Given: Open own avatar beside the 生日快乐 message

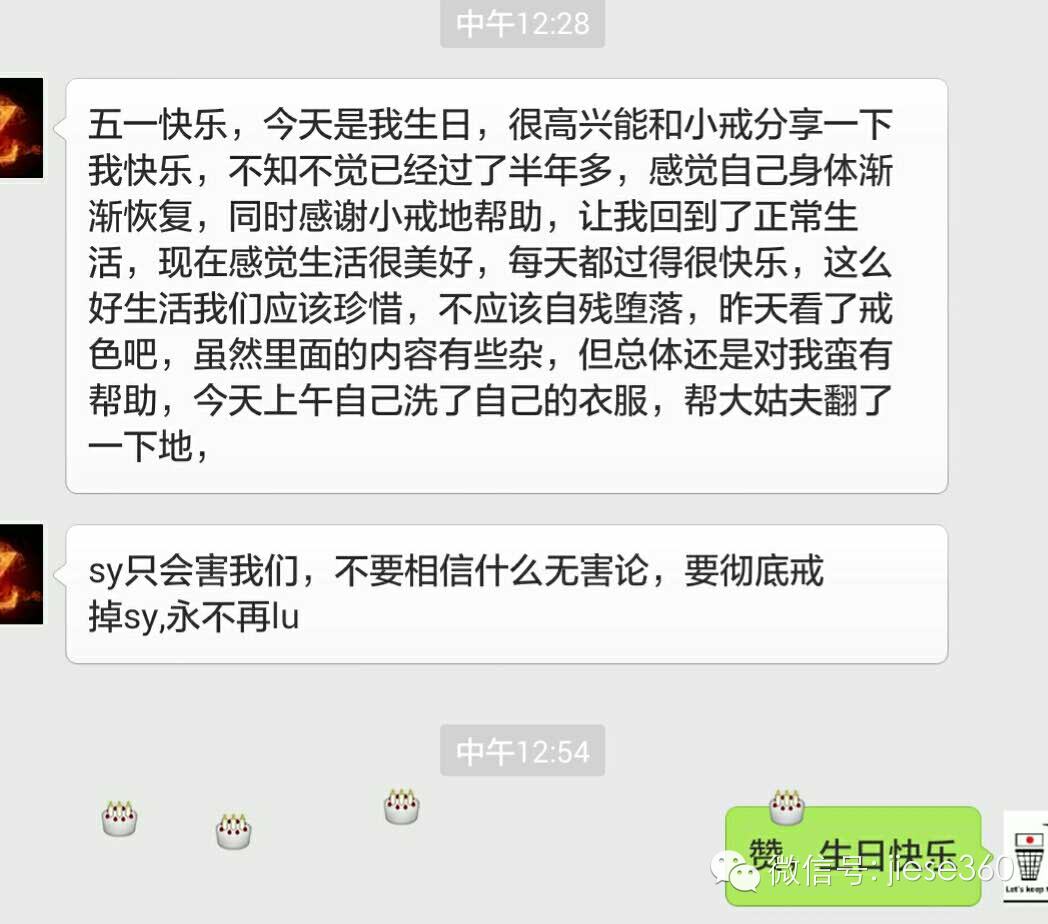Looking at the screenshot, I should tap(1028, 856).
